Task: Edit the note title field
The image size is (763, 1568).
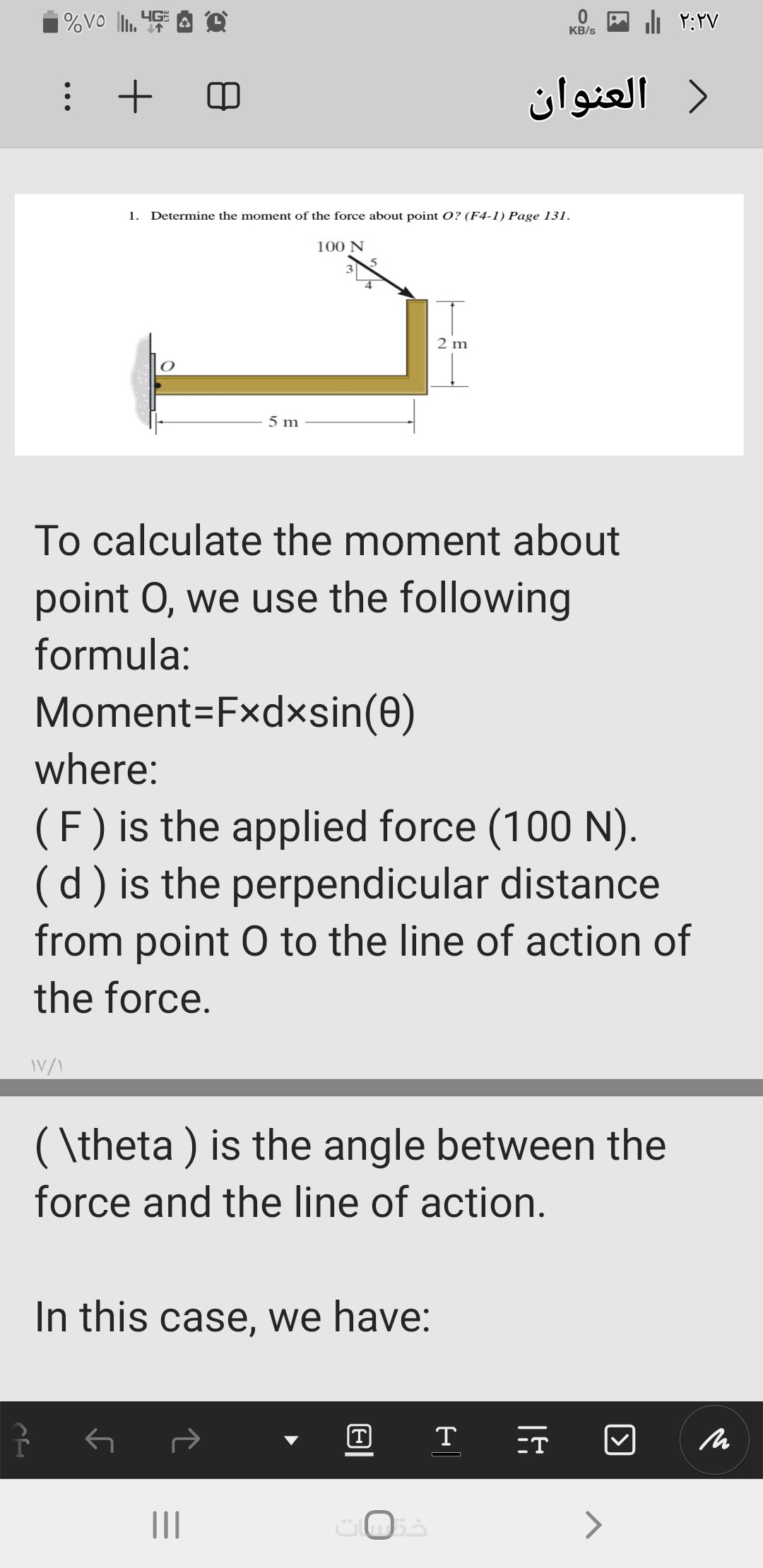Action: pyautogui.click(x=587, y=97)
